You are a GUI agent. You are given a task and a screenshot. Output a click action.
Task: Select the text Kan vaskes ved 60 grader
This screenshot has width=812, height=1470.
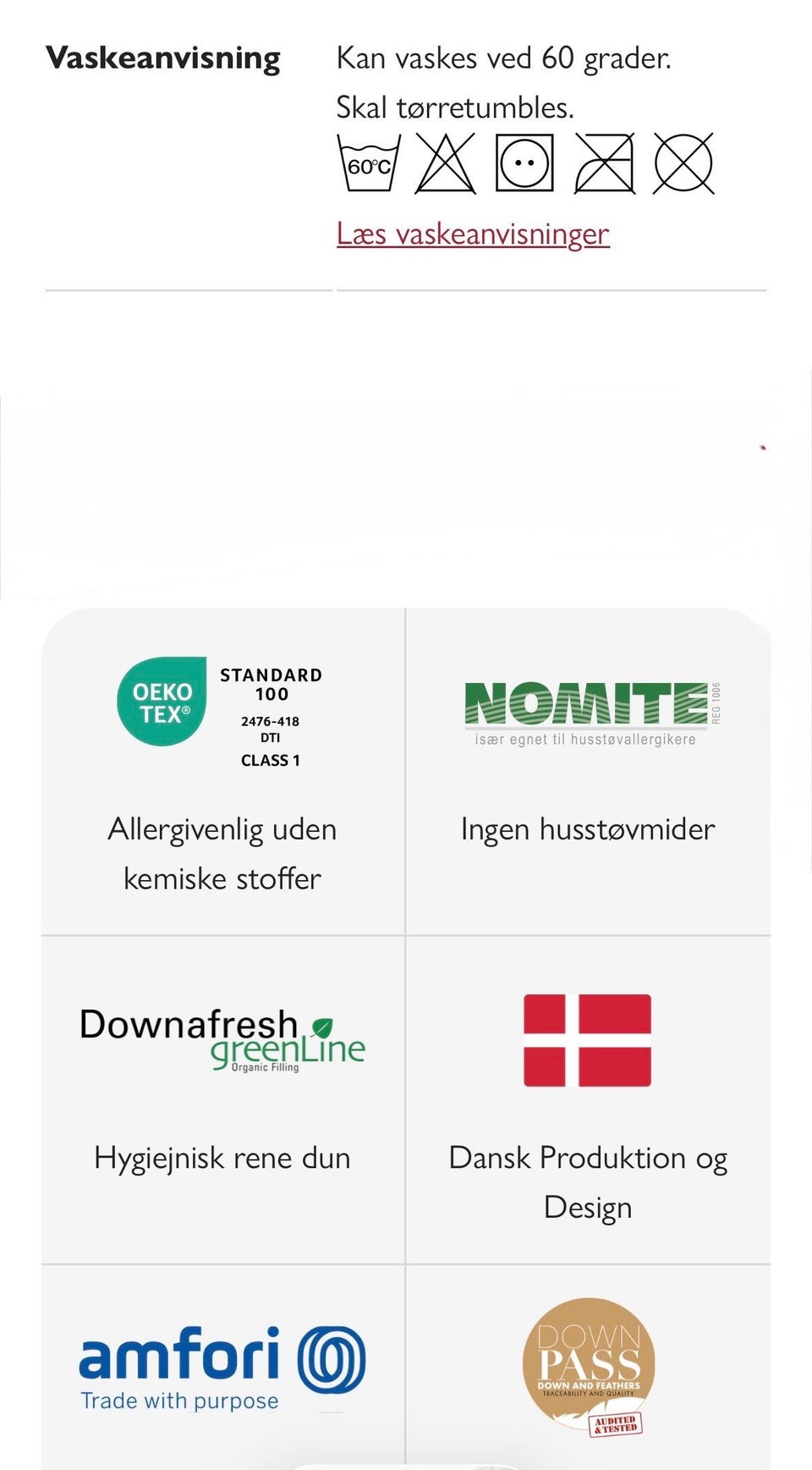503,59
